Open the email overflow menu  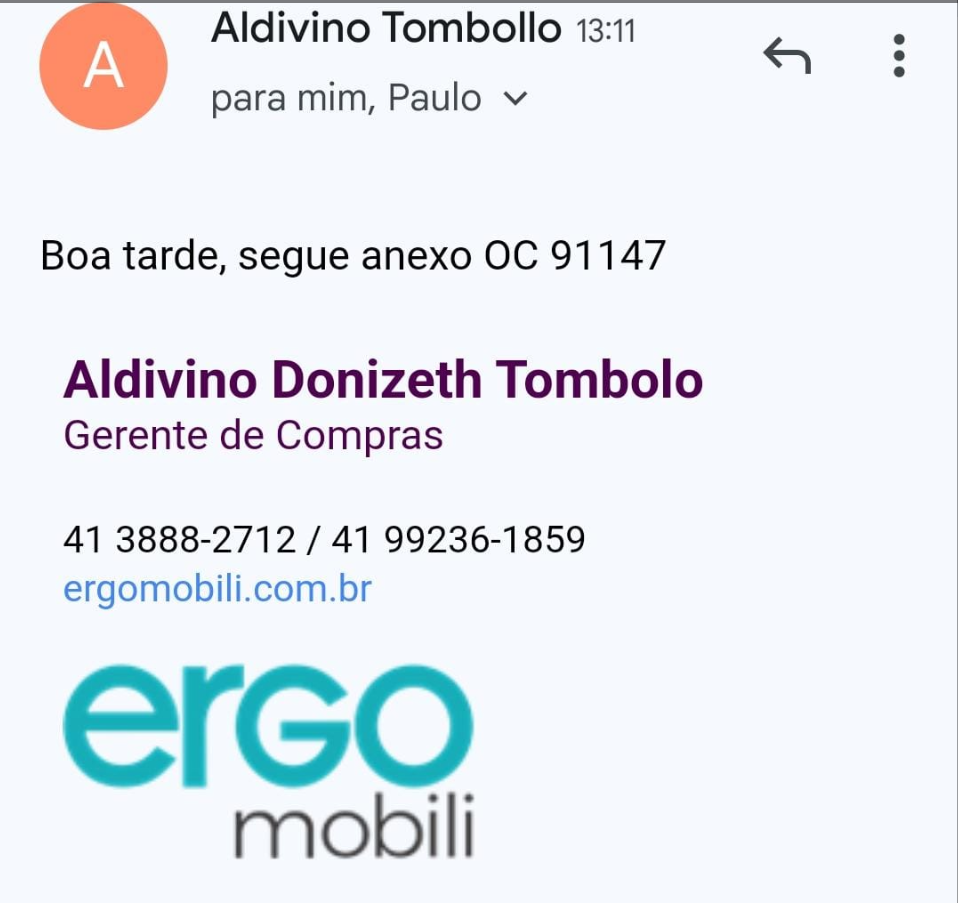coord(898,57)
